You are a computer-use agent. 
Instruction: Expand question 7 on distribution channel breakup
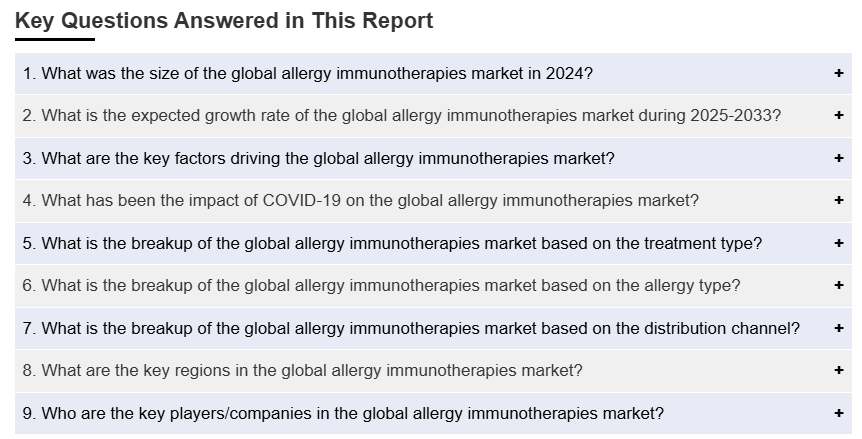coord(838,328)
